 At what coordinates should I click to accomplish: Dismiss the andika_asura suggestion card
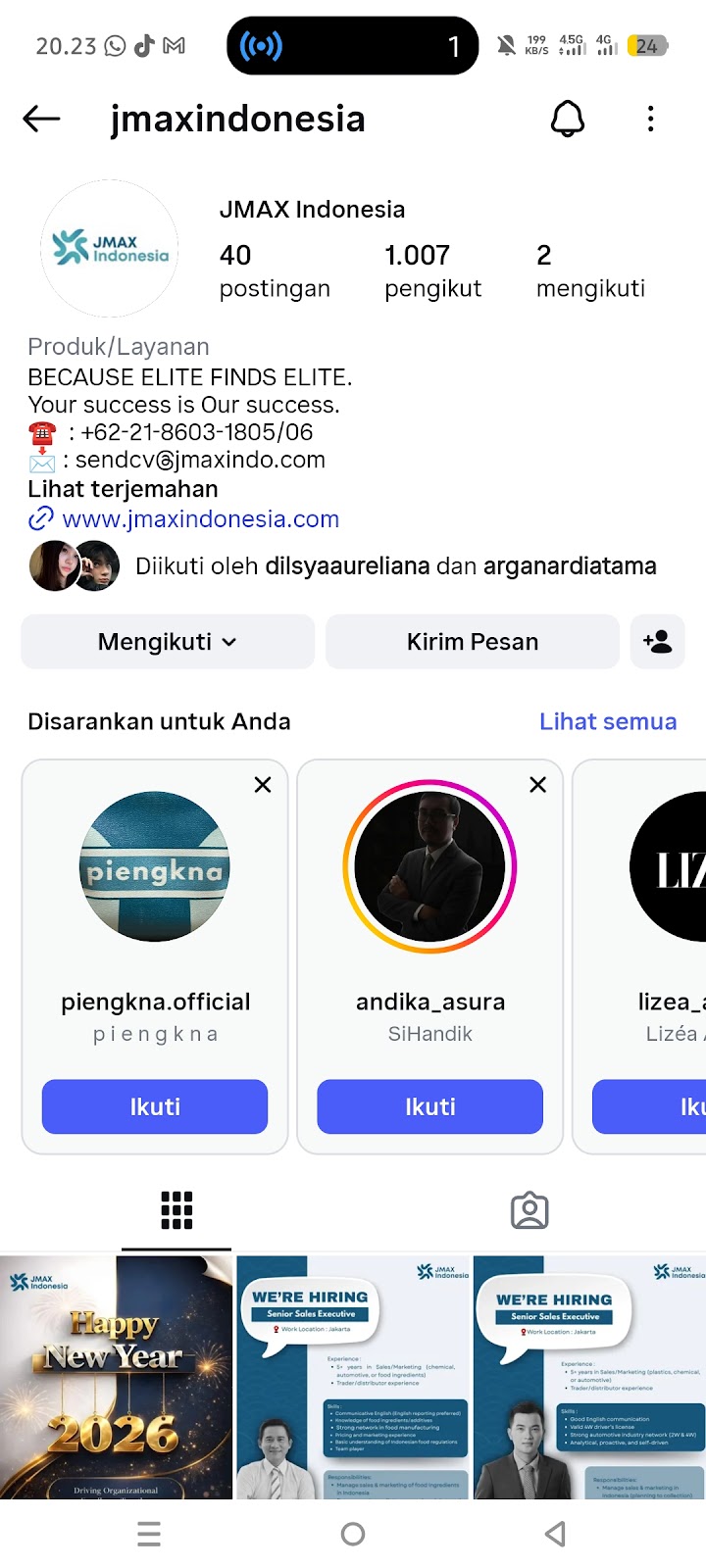[x=537, y=784]
